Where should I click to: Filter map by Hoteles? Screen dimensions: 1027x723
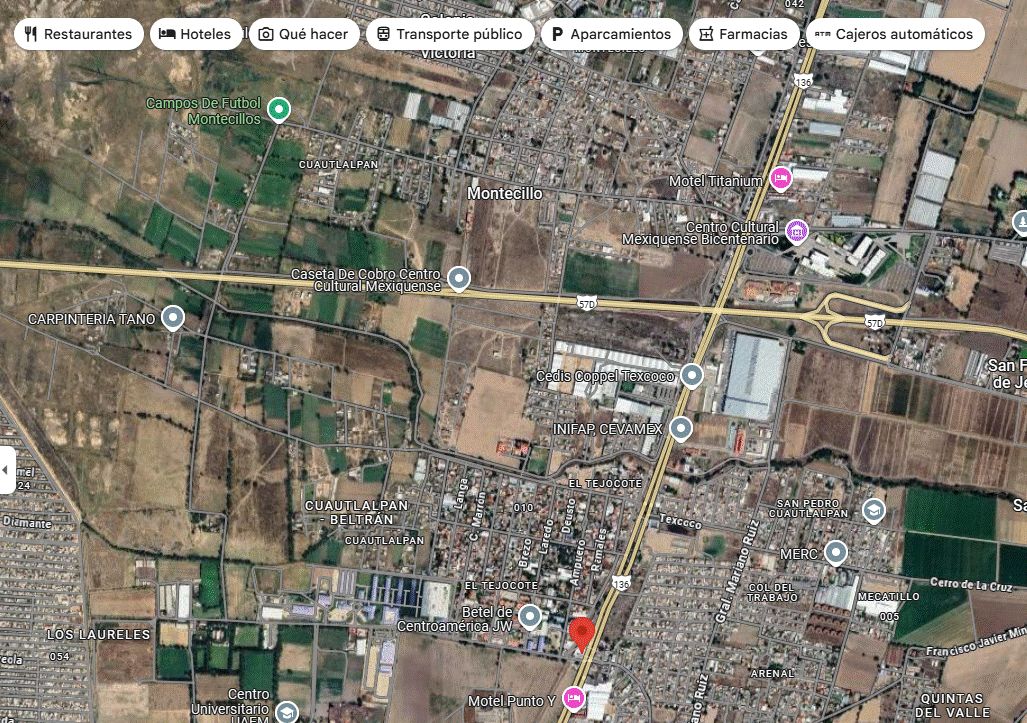tap(196, 34)
